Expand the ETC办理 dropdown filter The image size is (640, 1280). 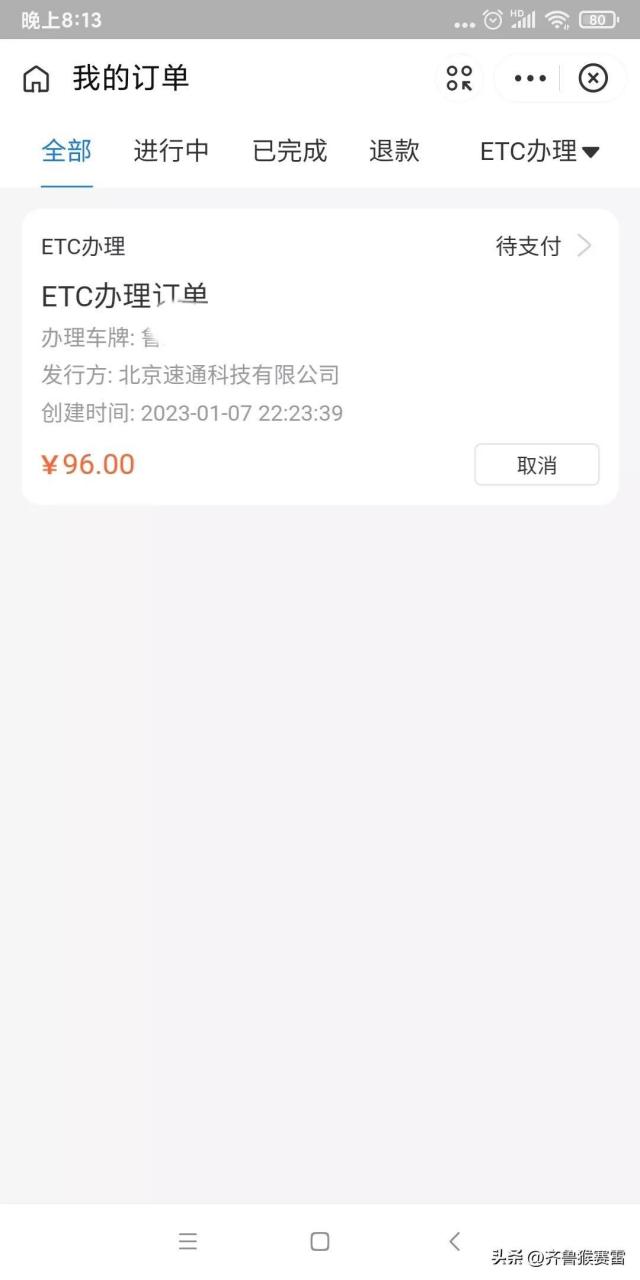click(x=540, y=151)
